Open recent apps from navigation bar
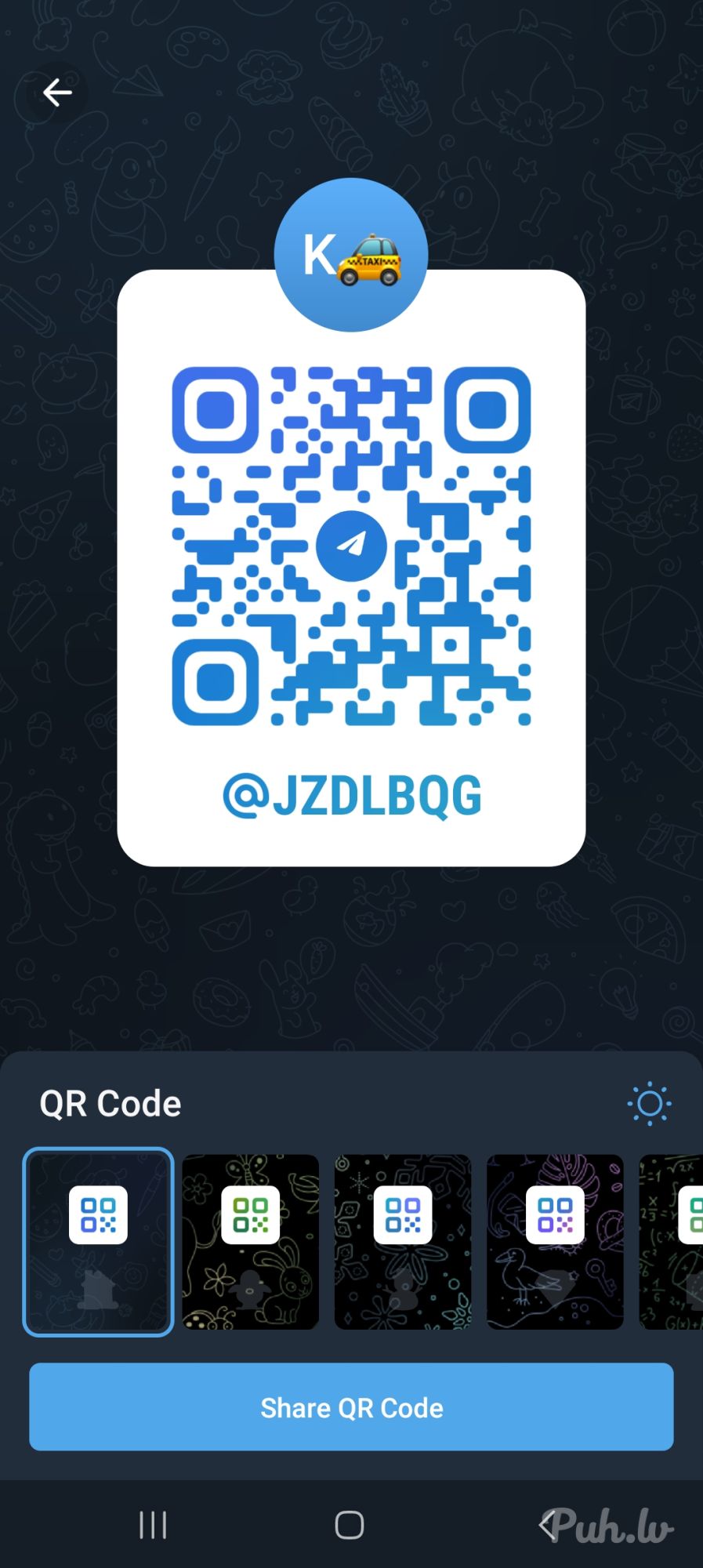The image size is (703, 1568). tap(153, 1525)
